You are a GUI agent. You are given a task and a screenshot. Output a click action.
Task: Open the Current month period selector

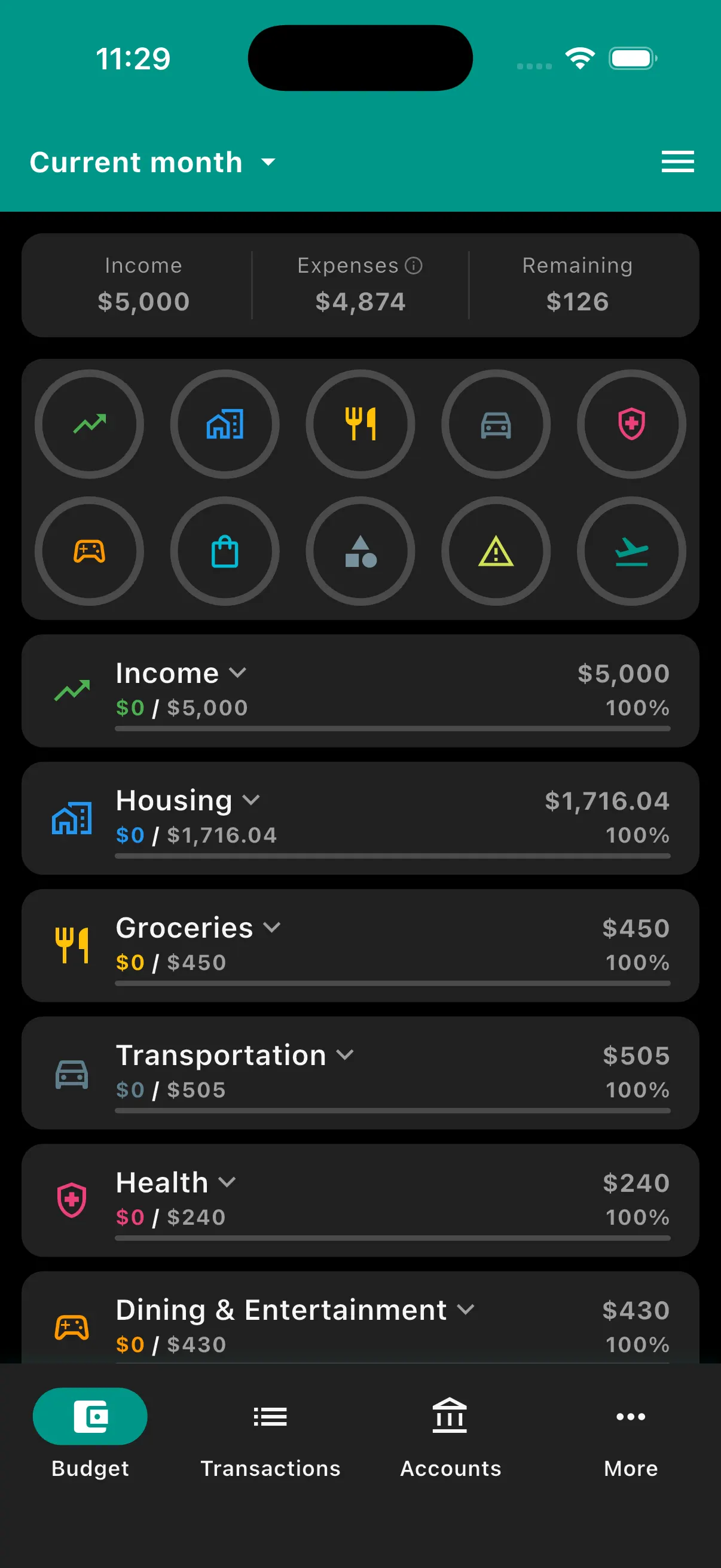151,162
